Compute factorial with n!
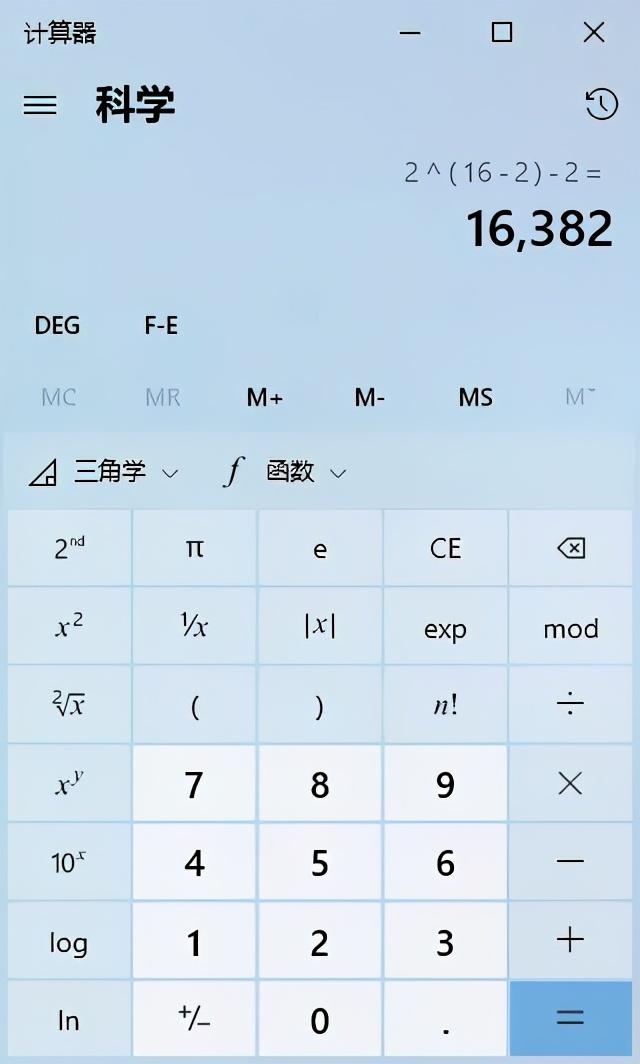Image resolution: width=640 pixels, height=1064 pixels. click(445, 706)
